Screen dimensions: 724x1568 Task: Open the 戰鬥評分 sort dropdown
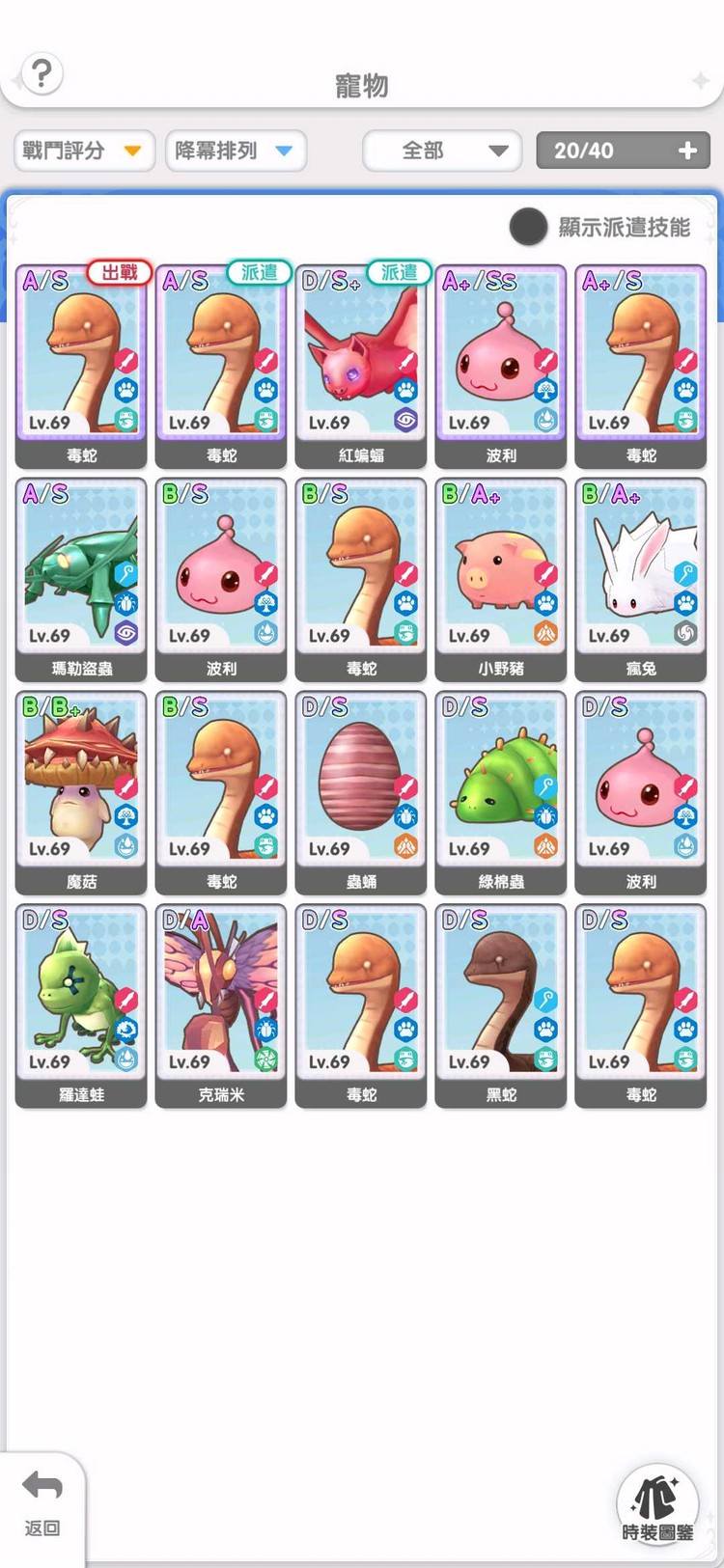(84, 151)
